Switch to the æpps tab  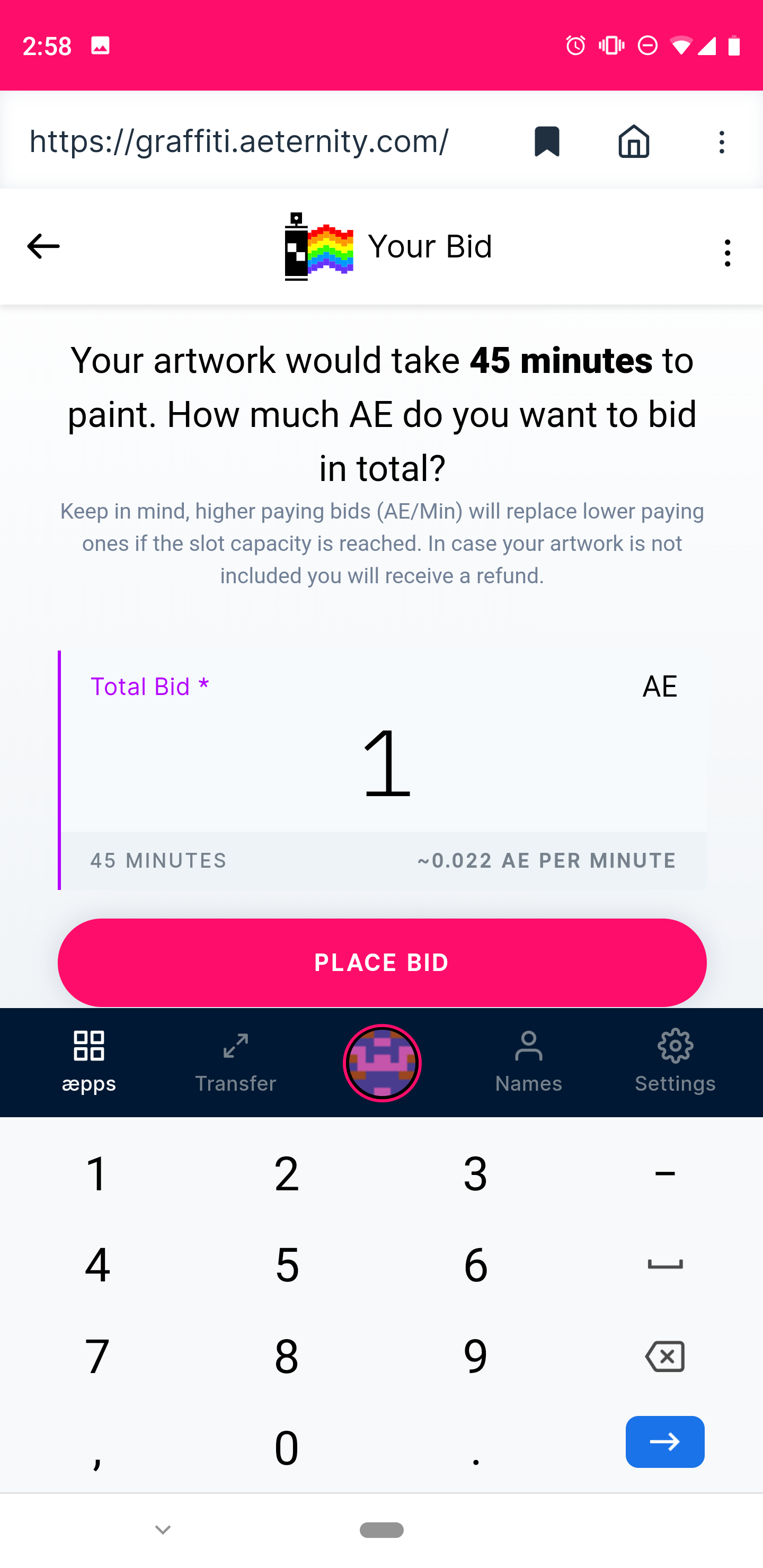pyautogui.click(x=89, y=1062)
